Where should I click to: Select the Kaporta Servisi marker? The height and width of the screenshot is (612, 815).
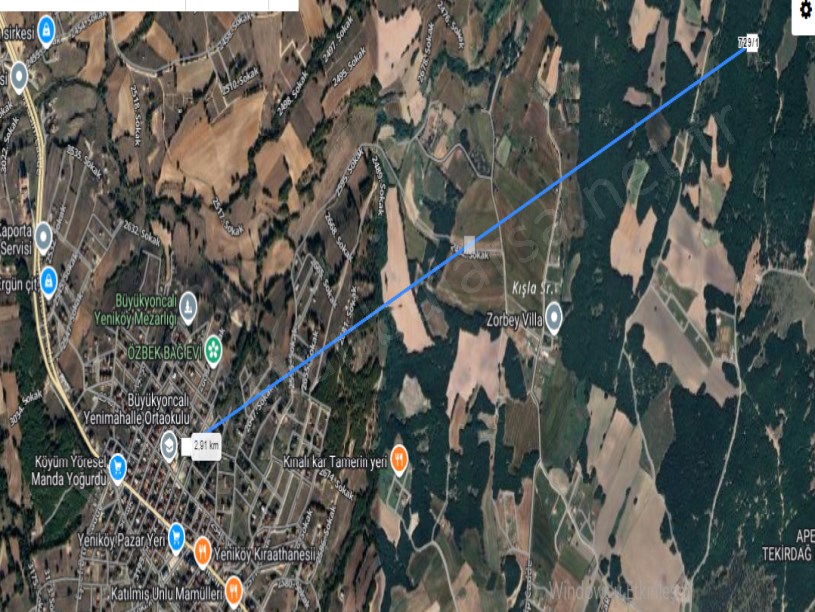click(44, 236)
